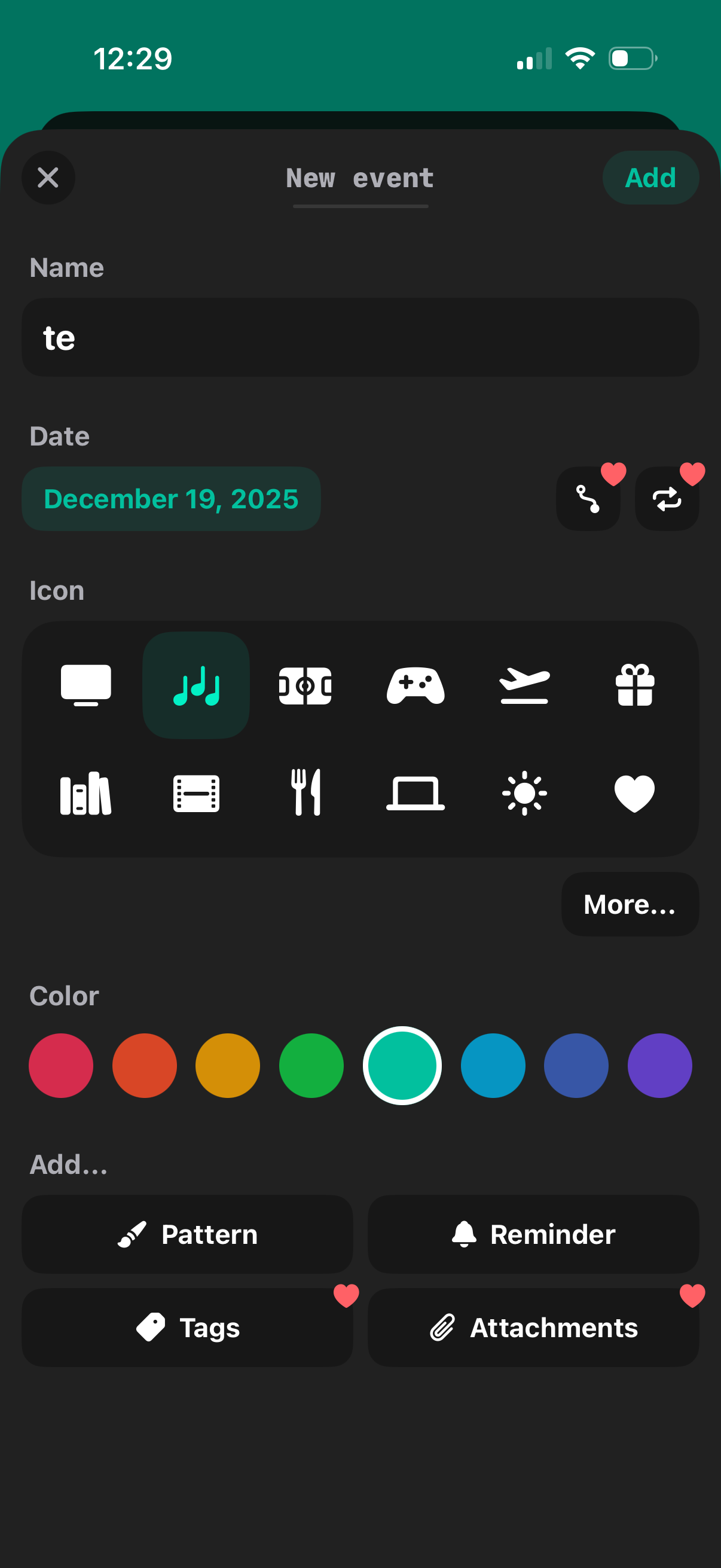Select the fork and knife icon
Image resolution: width=721 pixels, height=1568 pixels.
[305, 793]
